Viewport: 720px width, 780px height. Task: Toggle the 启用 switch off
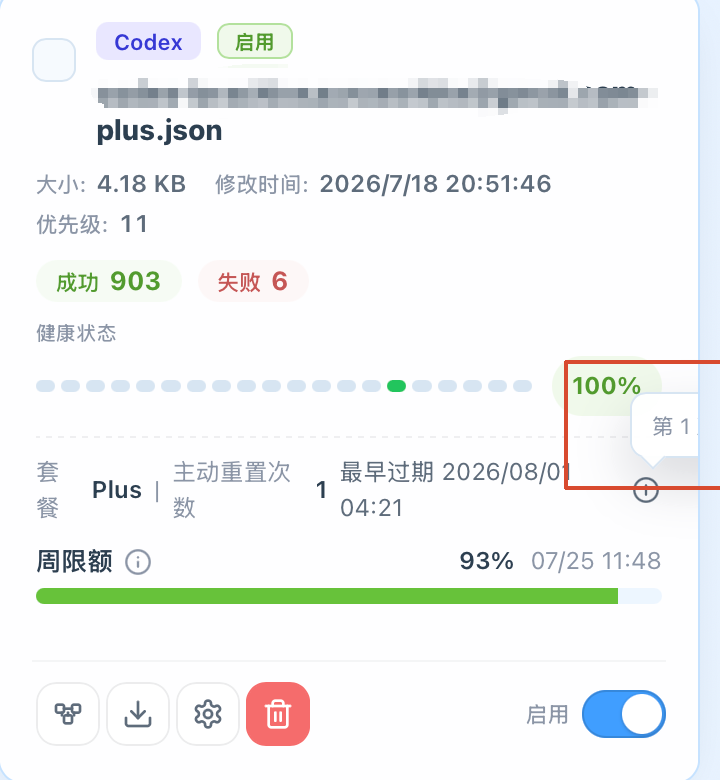point(623,714)
